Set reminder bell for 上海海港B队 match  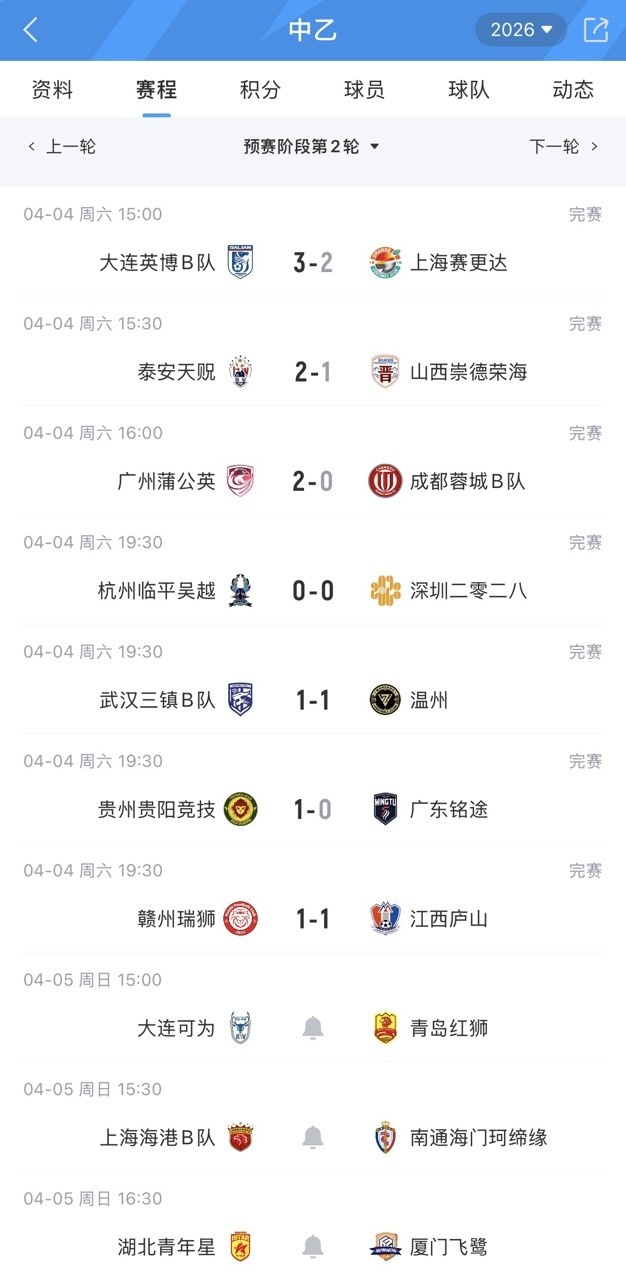point(313,1137)
